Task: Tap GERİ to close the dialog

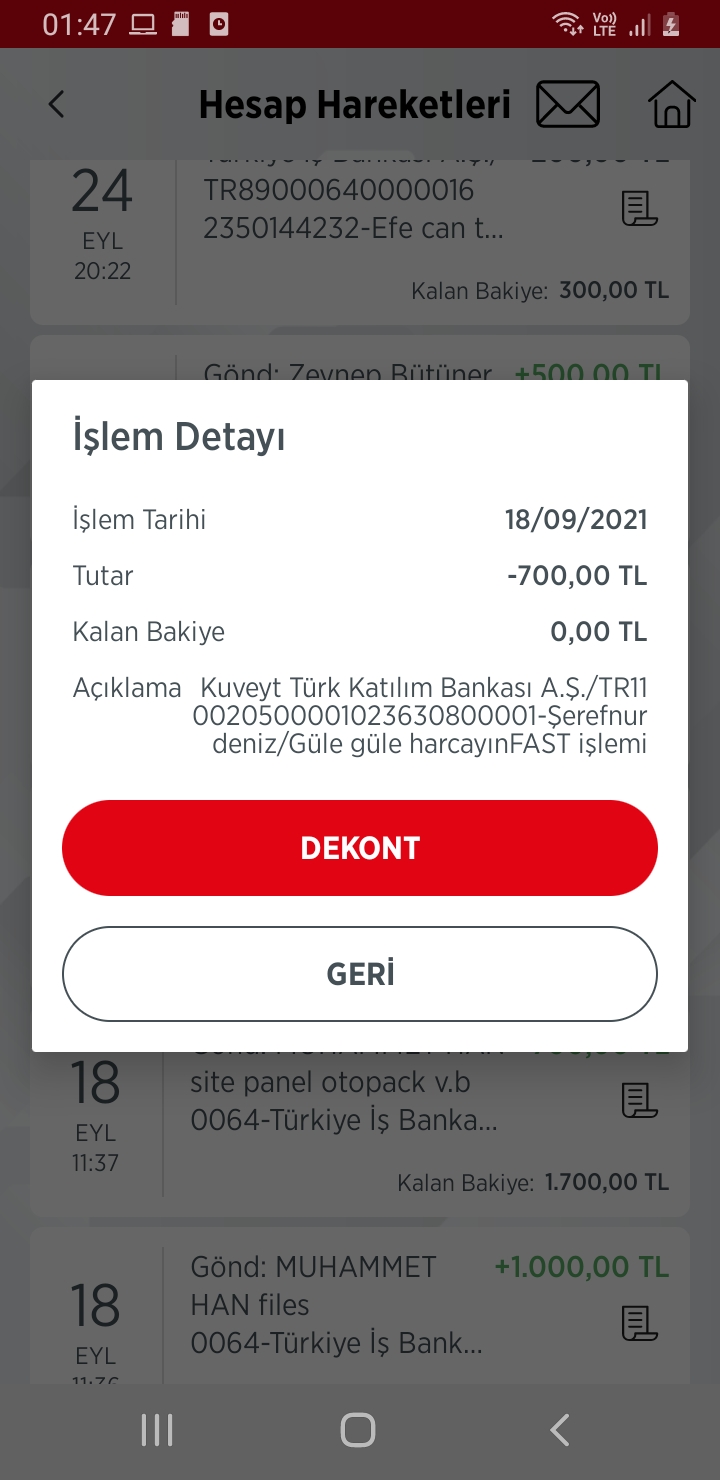Action: [360, 974]
